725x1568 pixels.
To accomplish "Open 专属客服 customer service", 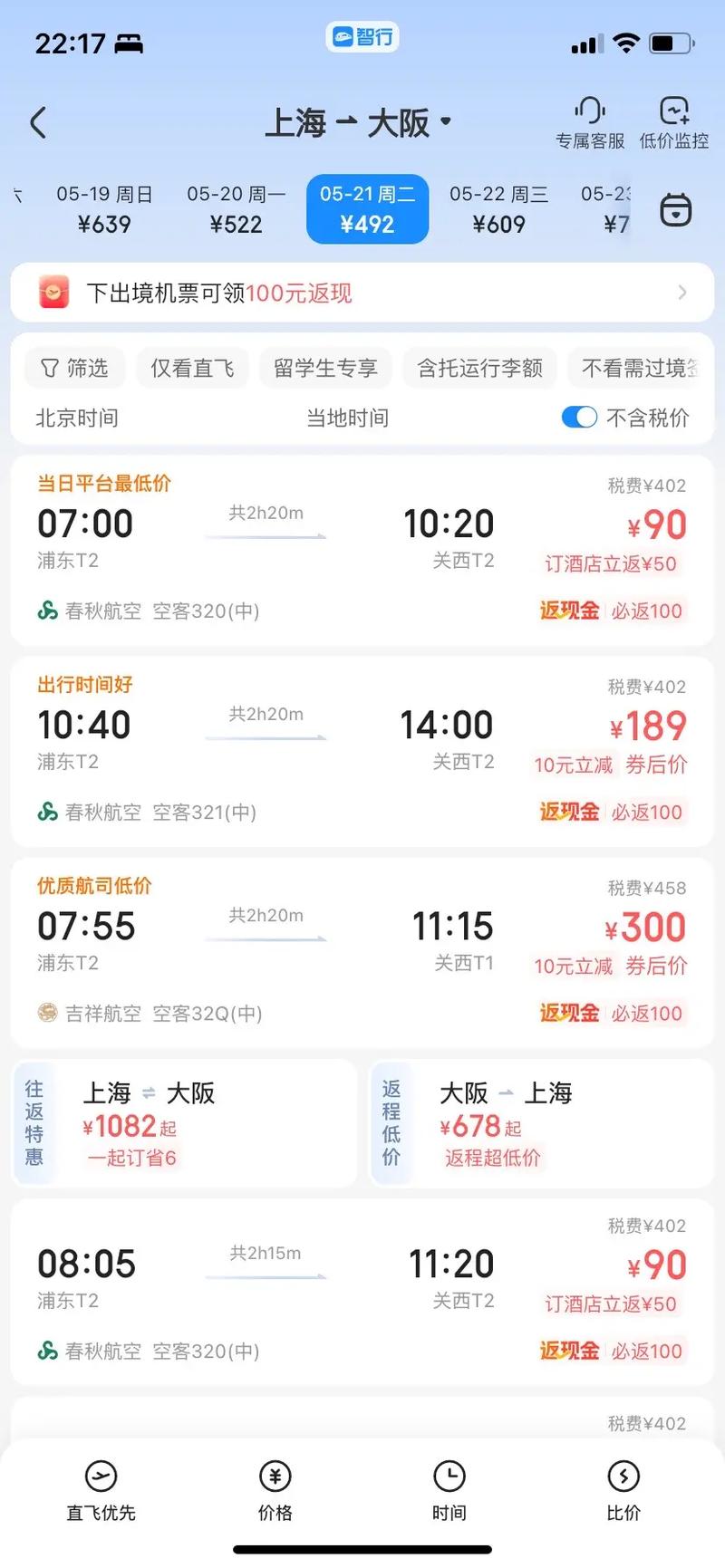I will click(590, 123).
